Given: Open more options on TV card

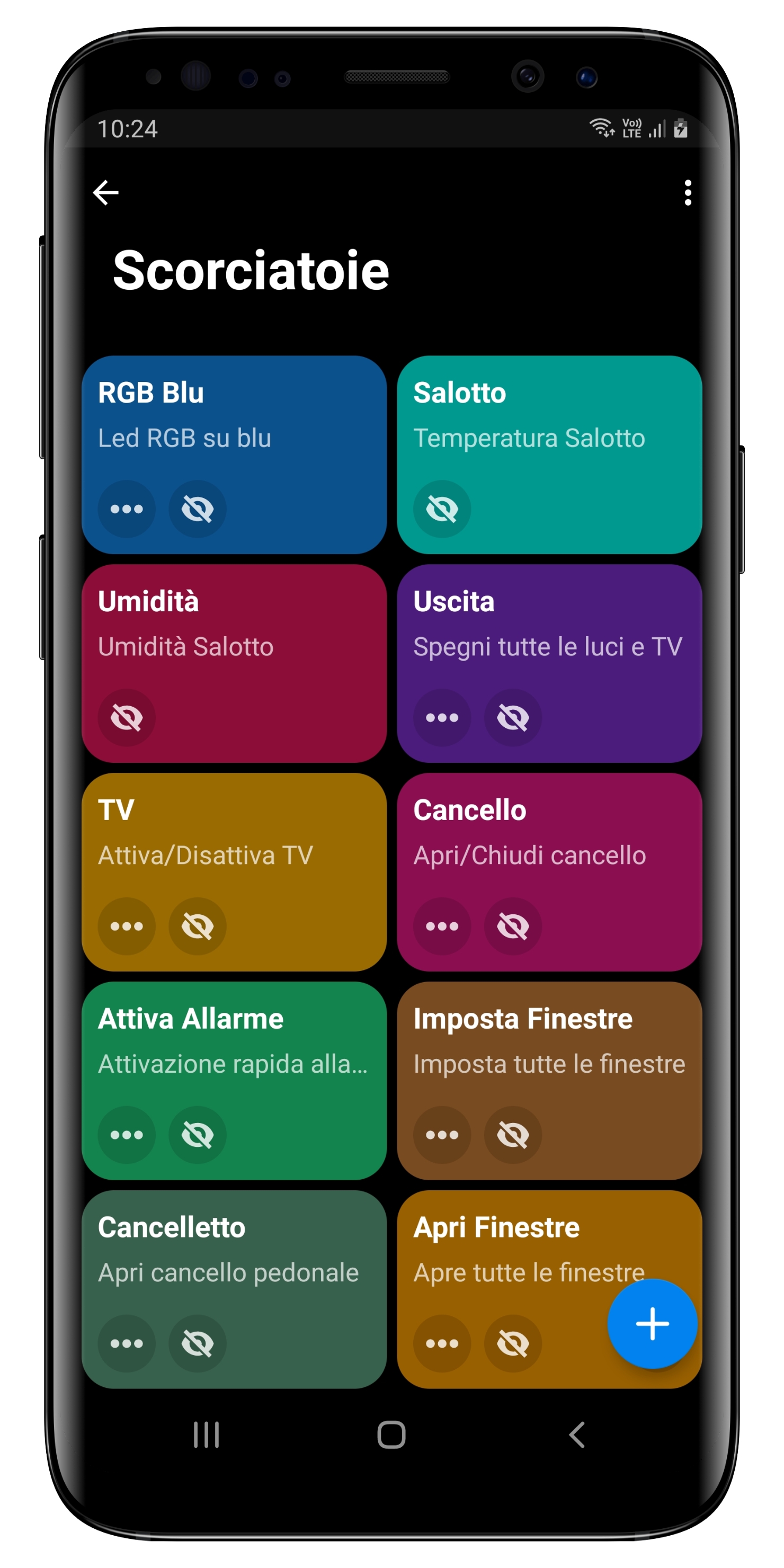Looking at the screenshot, I should 127,926.
